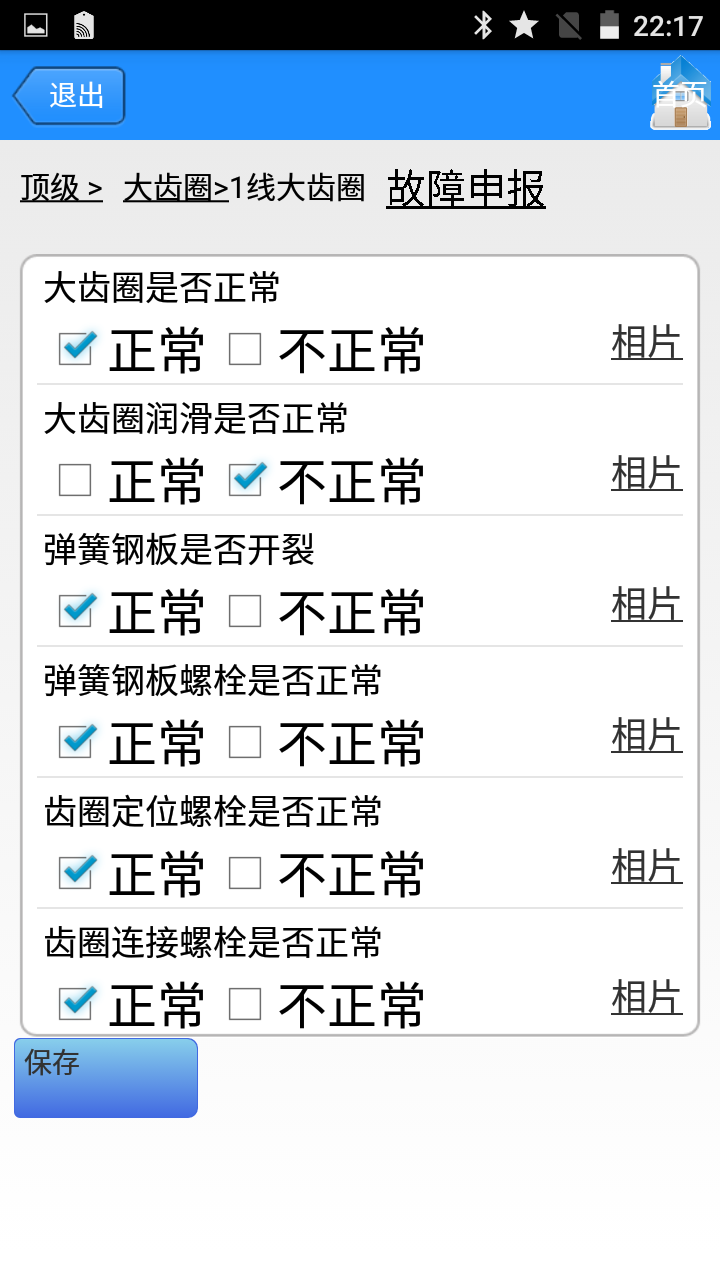Uncheck 正常 for 大齿圈是否正常

(x=76, y=349)
